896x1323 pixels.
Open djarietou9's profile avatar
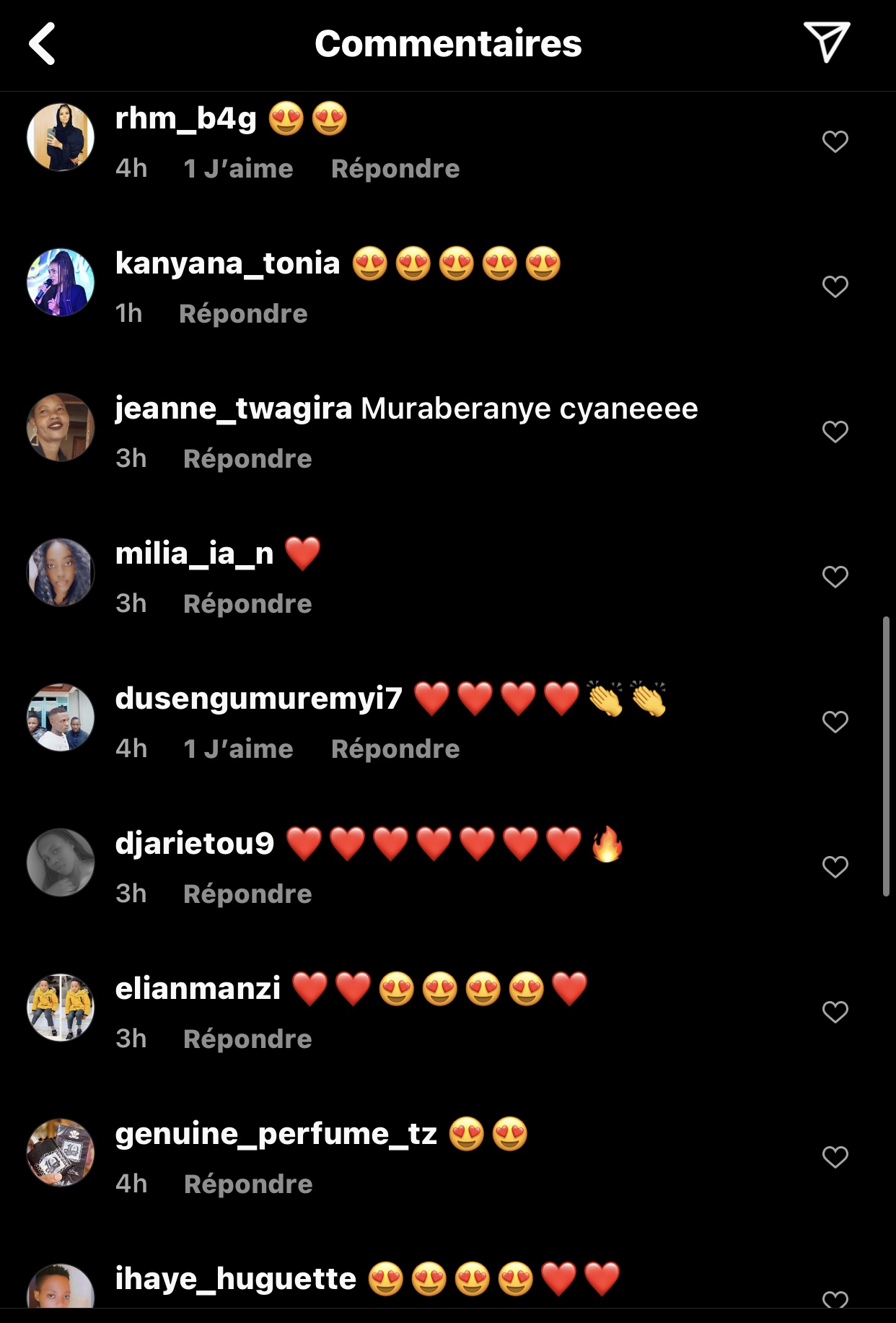61,863
